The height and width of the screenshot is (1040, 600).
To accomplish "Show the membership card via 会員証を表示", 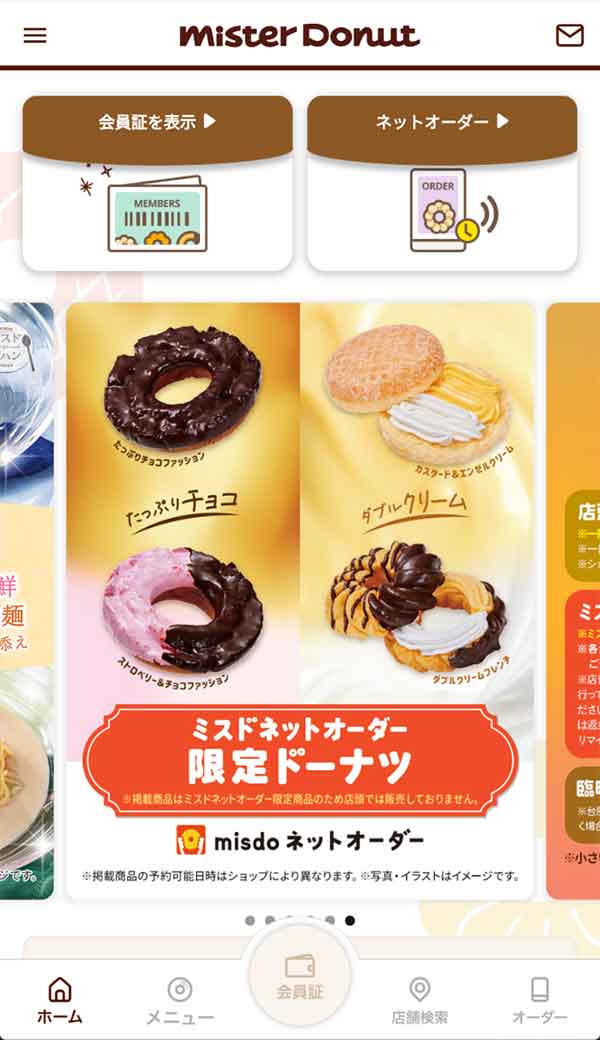I will click(158, 183).
